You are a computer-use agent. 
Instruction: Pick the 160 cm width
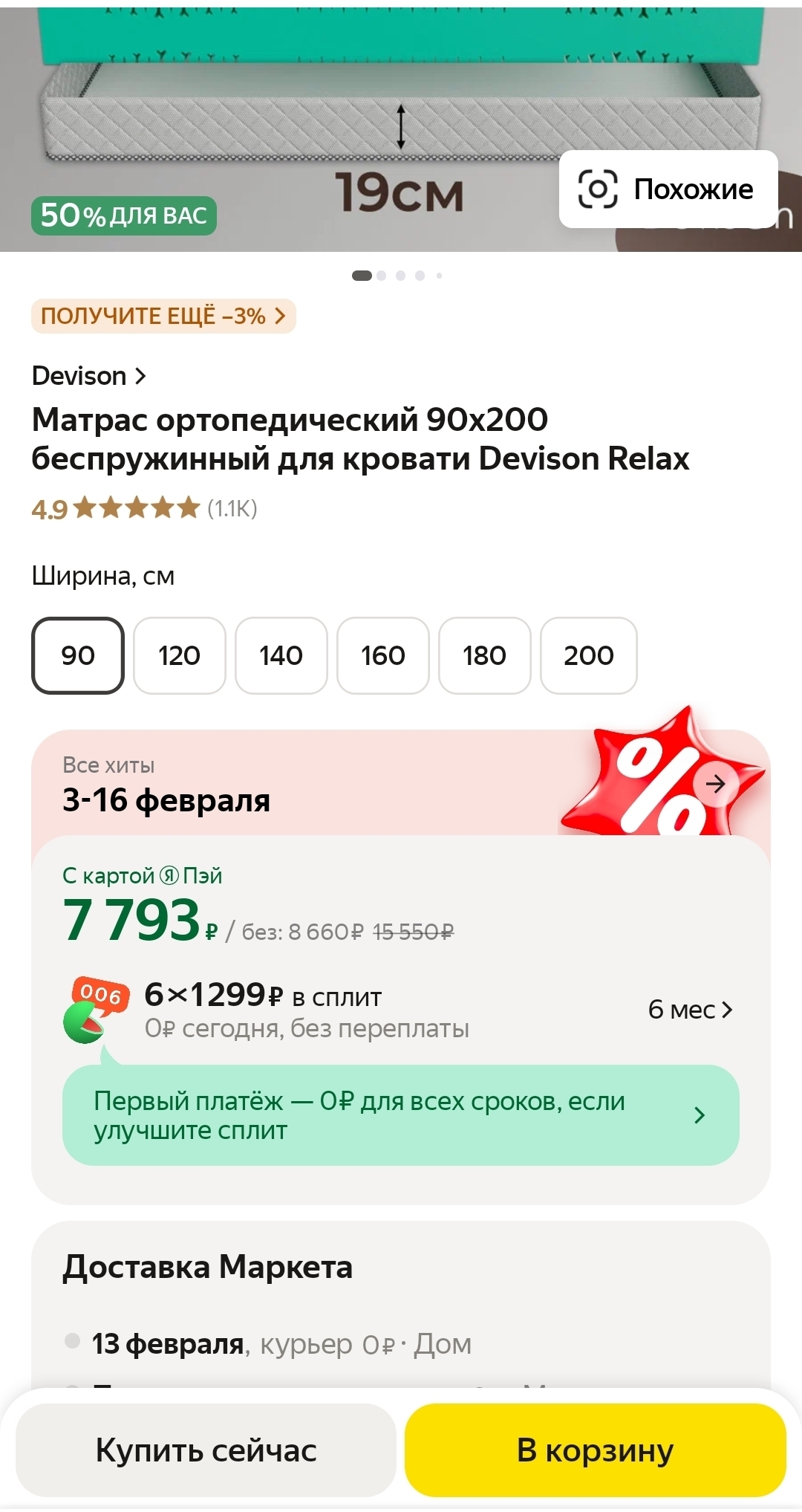[x=383, y=655]
